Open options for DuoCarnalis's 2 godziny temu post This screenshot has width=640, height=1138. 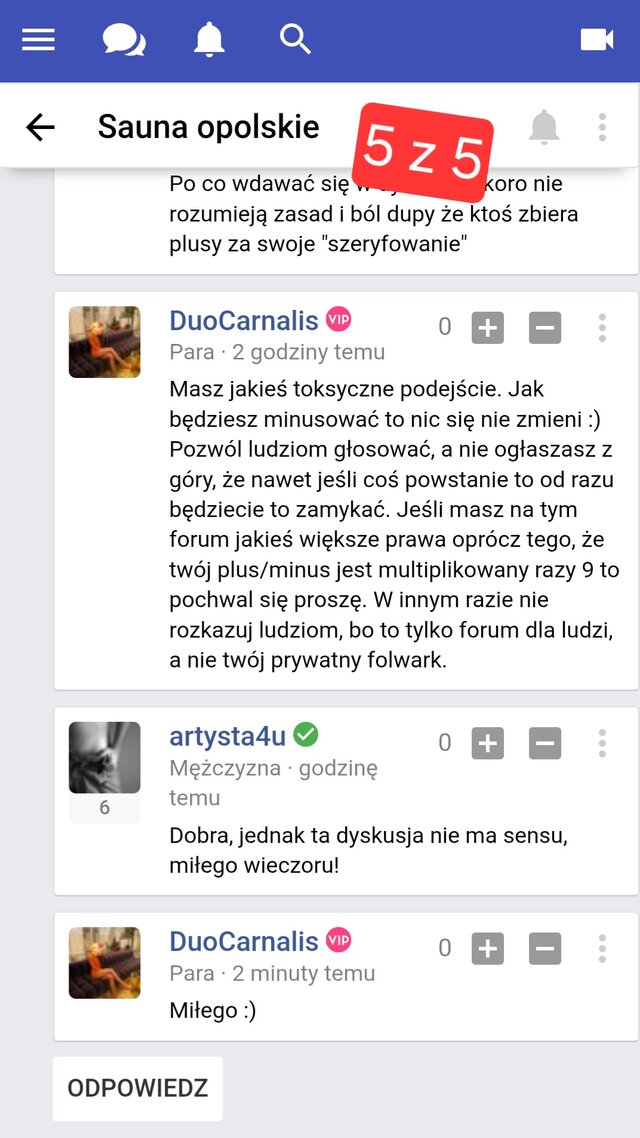pyautogui.click(x=602, y=327)
